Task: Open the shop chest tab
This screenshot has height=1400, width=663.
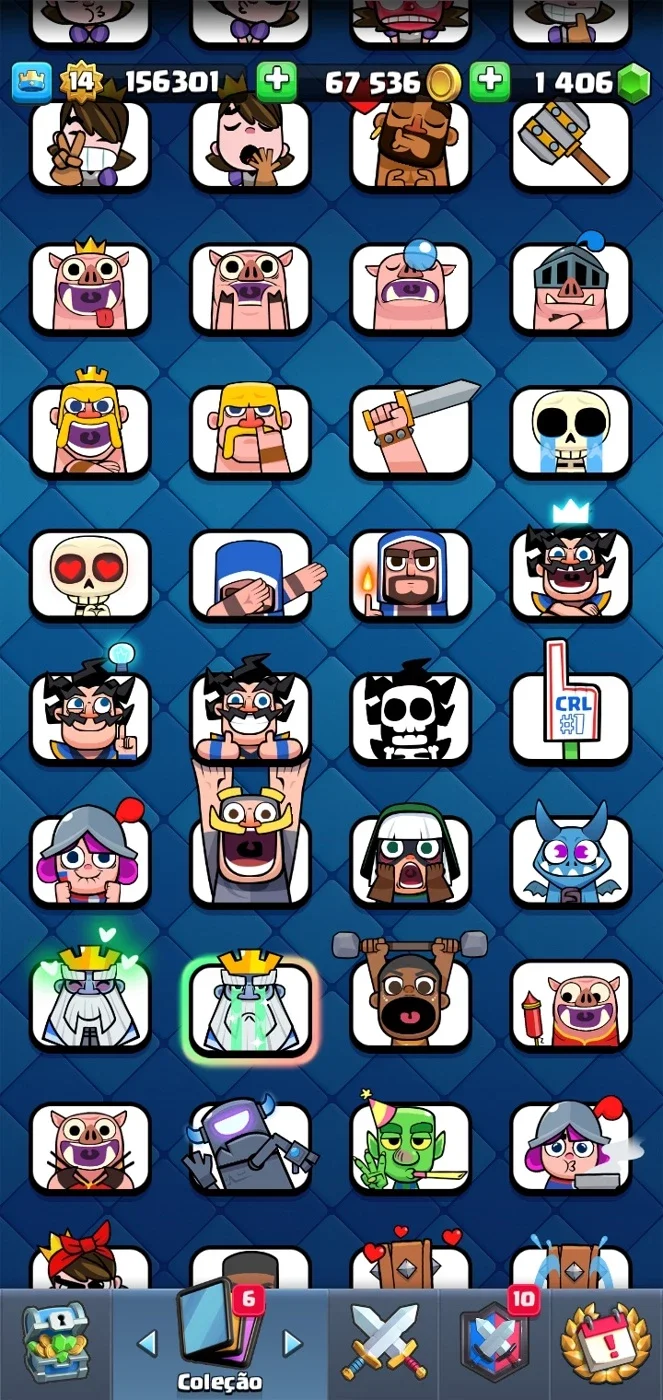Action: click(55, 1342)
